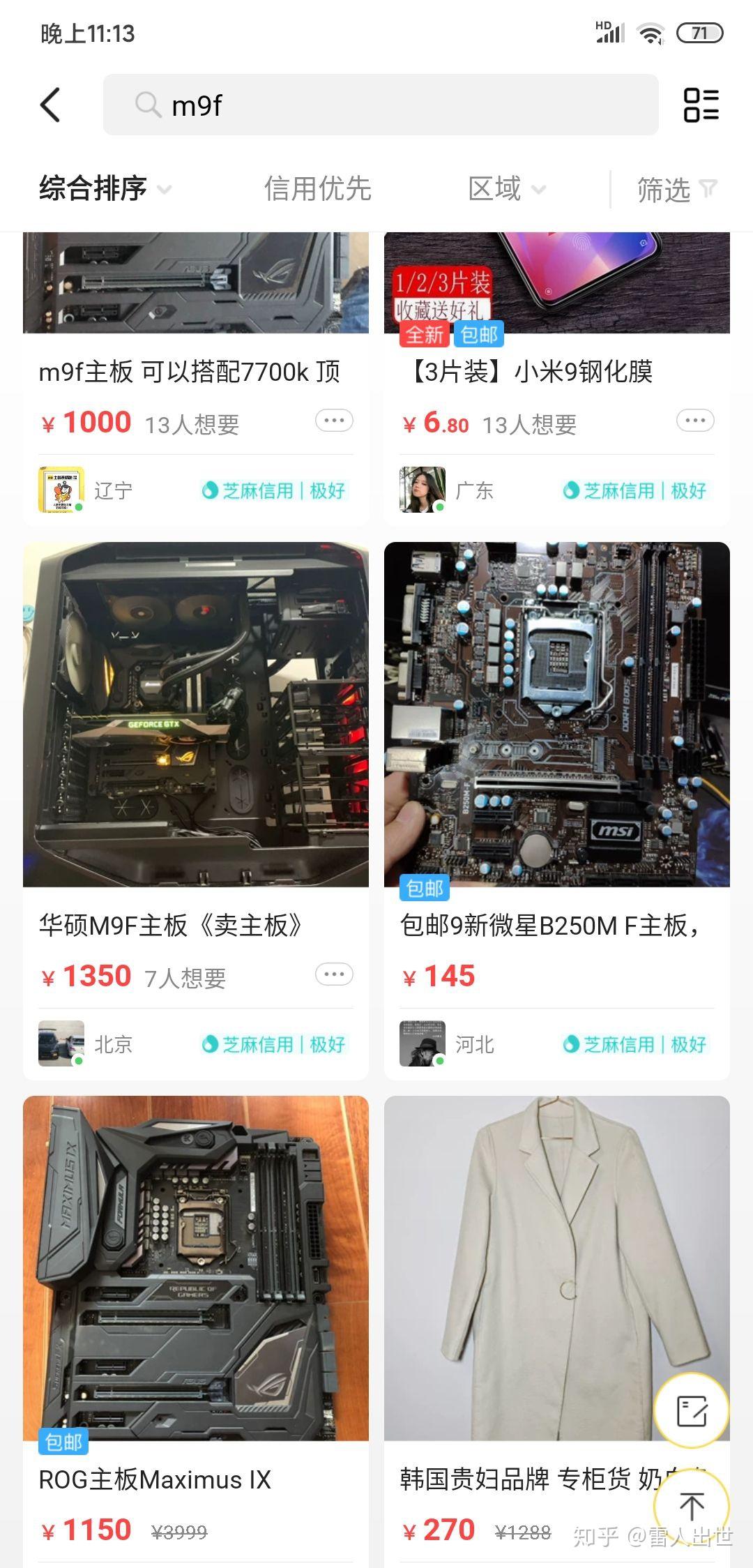Jump back to the top of results

click(x=692, y=1507)
